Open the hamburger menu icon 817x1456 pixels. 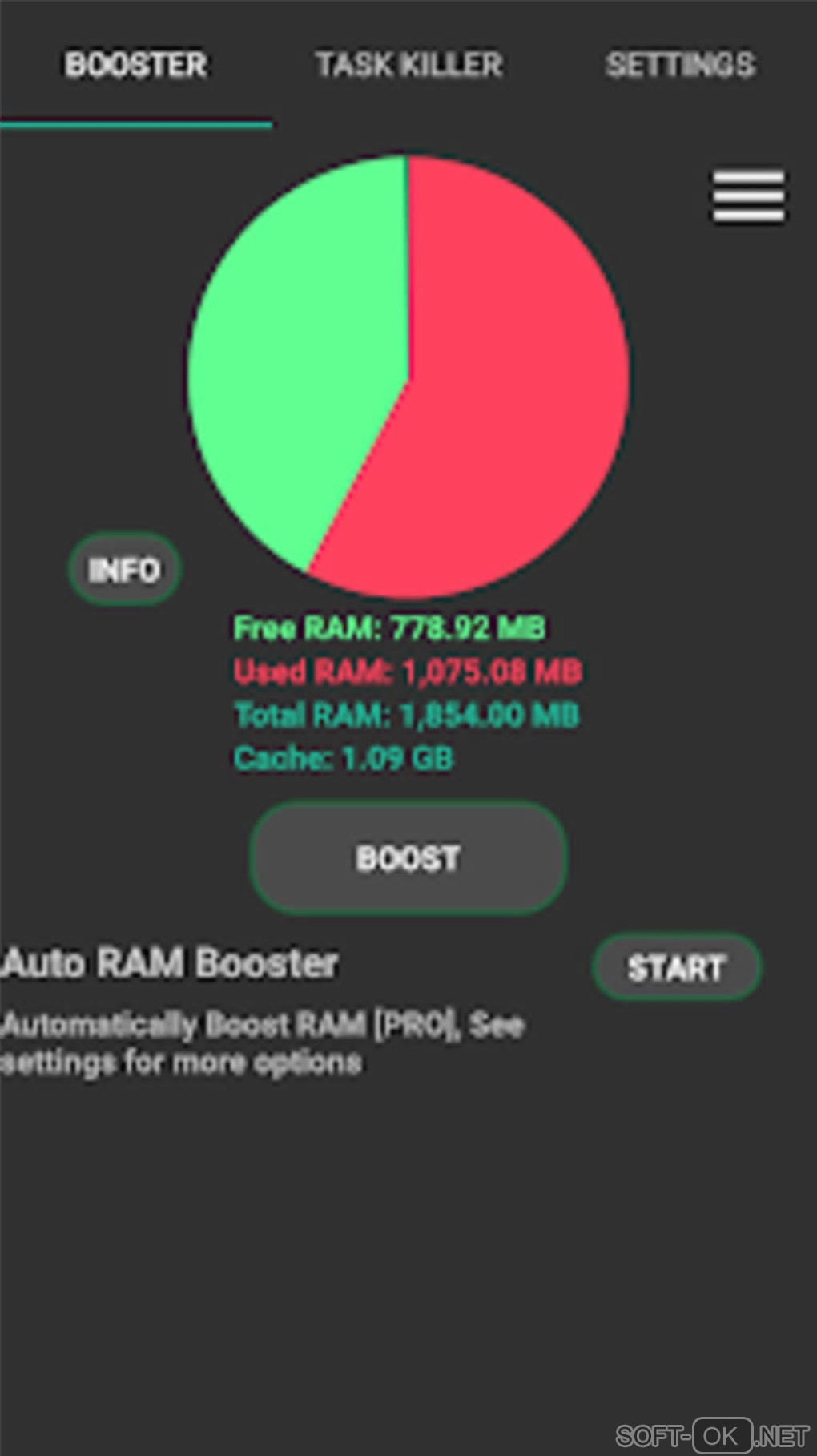748,196
